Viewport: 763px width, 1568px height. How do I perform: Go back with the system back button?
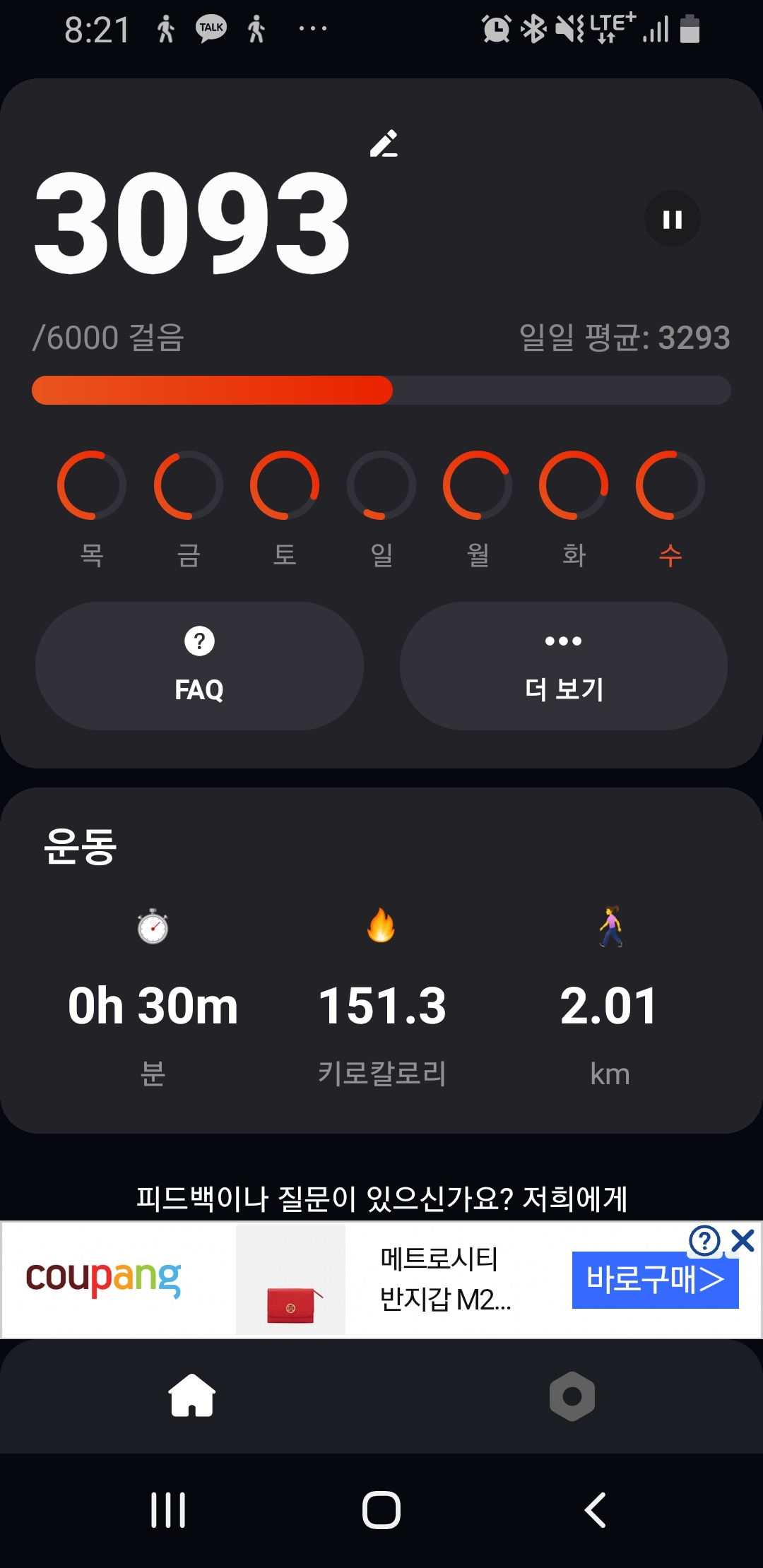595,1510
